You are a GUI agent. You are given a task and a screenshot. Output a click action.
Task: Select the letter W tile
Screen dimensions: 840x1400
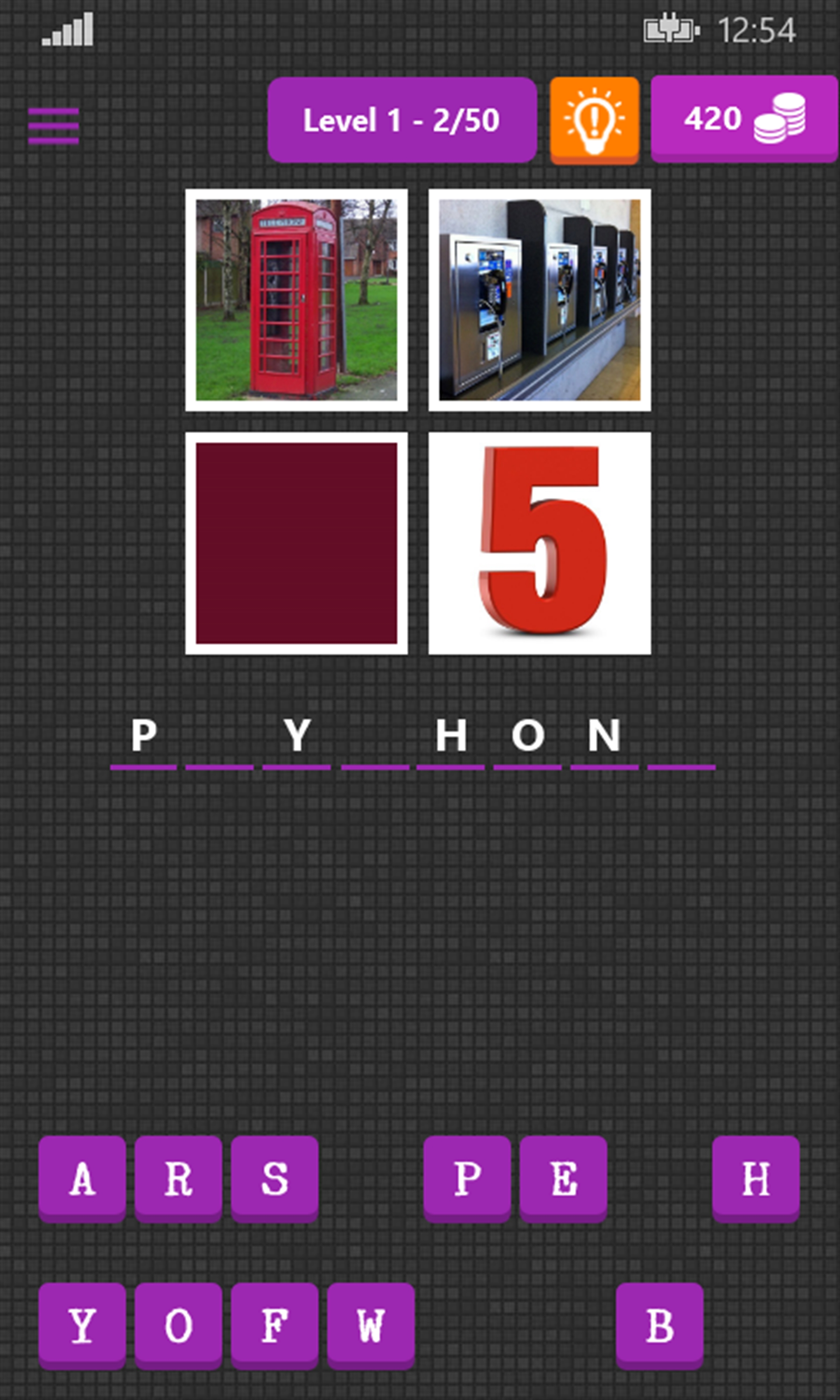371,1325
